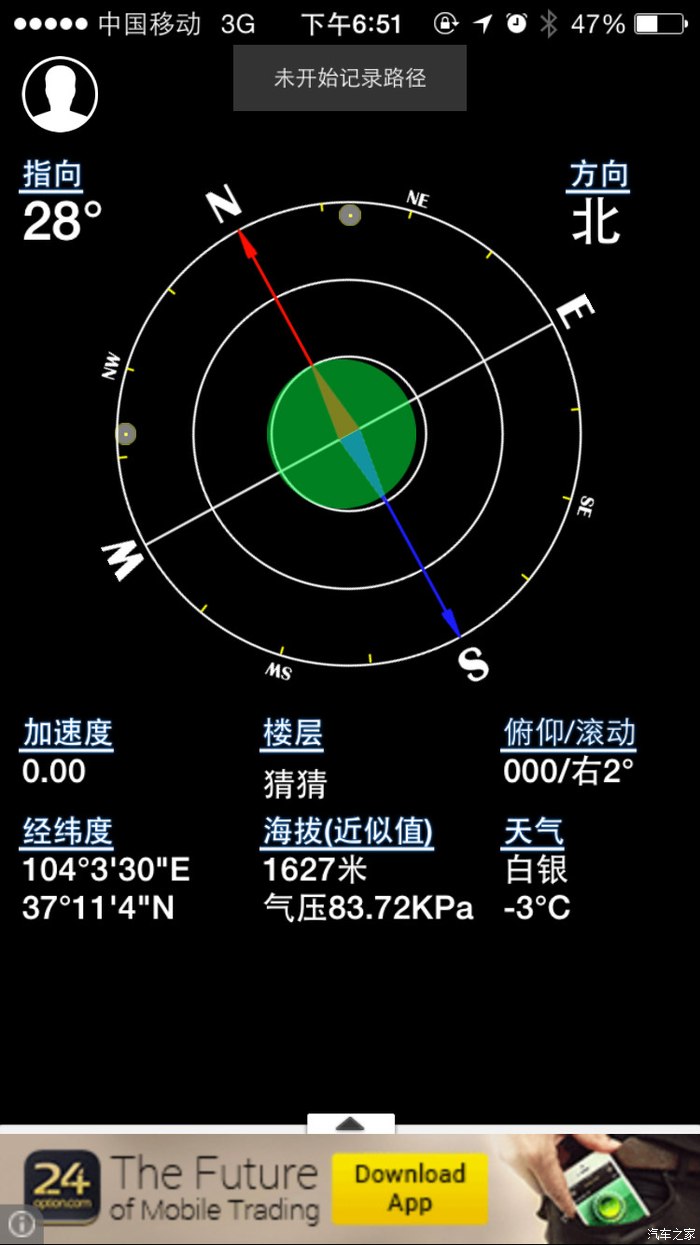700x1245 pixels.
Task: Open the 天气 weather label
Action: (x=533, y=831)
